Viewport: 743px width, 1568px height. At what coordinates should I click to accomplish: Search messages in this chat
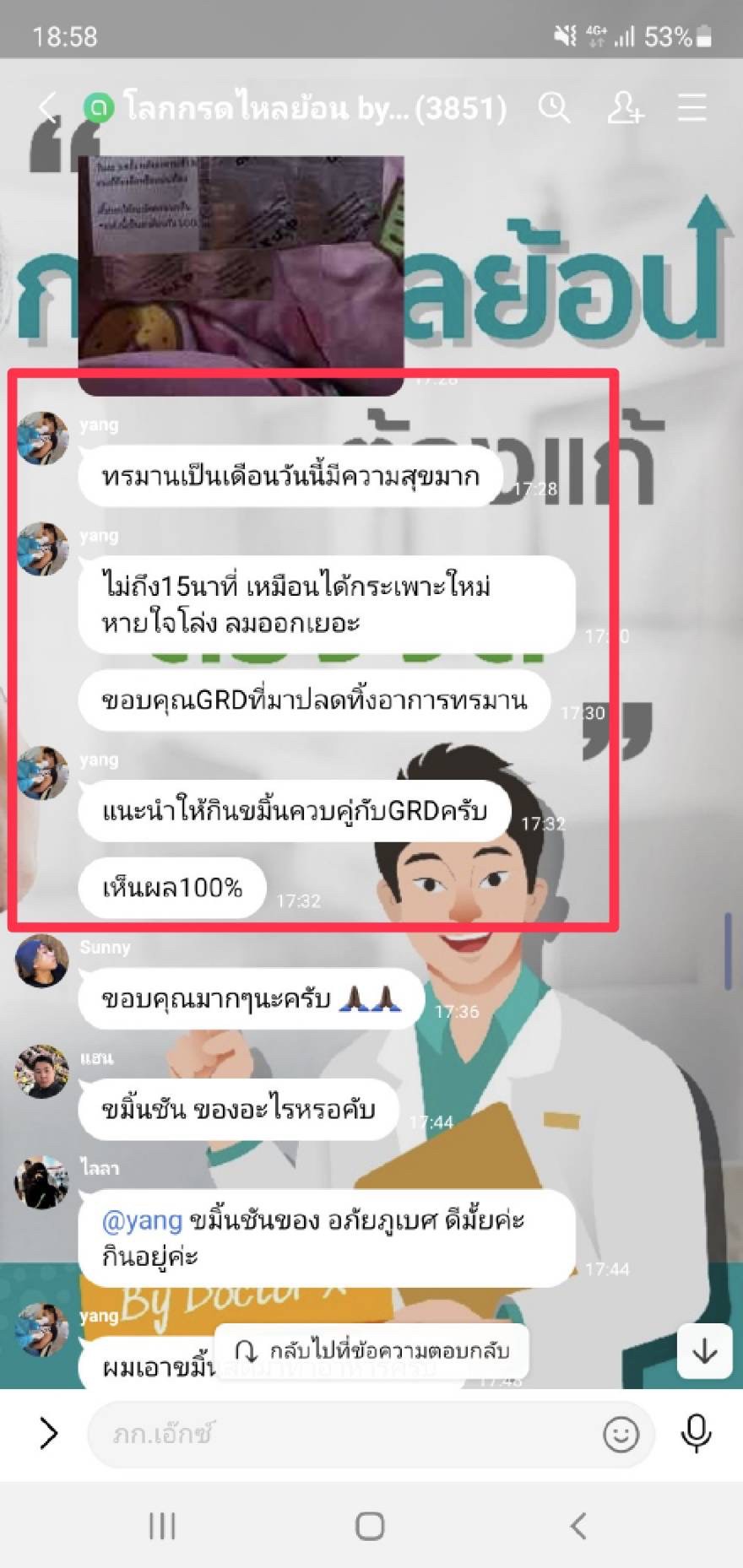click(x=554, y=108)
